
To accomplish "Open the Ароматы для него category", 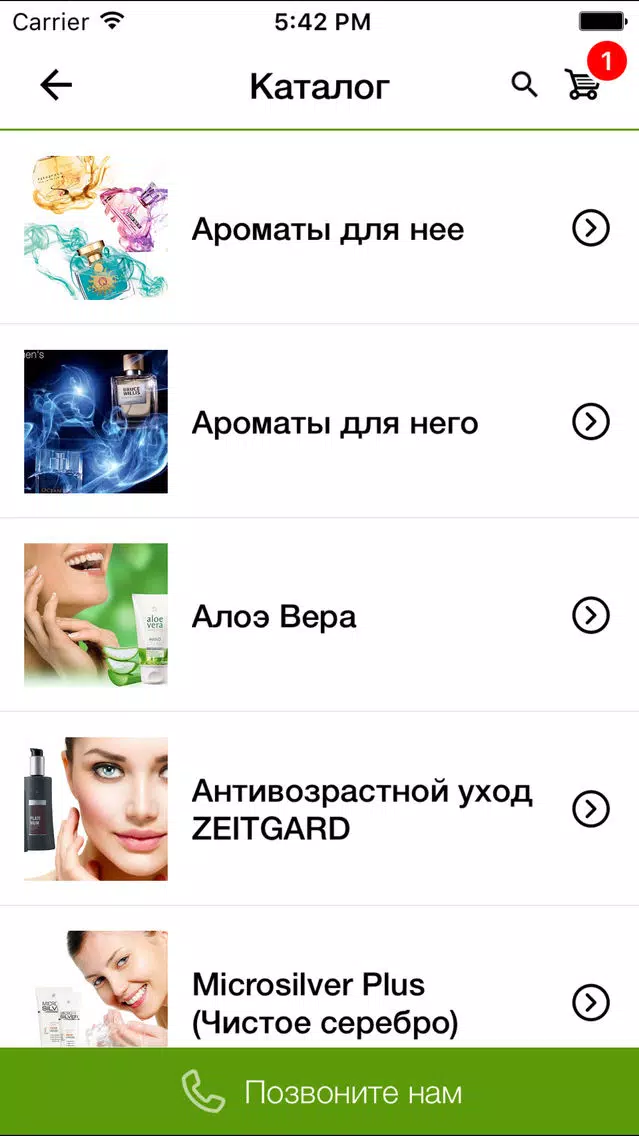I will click(x=320, y=421).
